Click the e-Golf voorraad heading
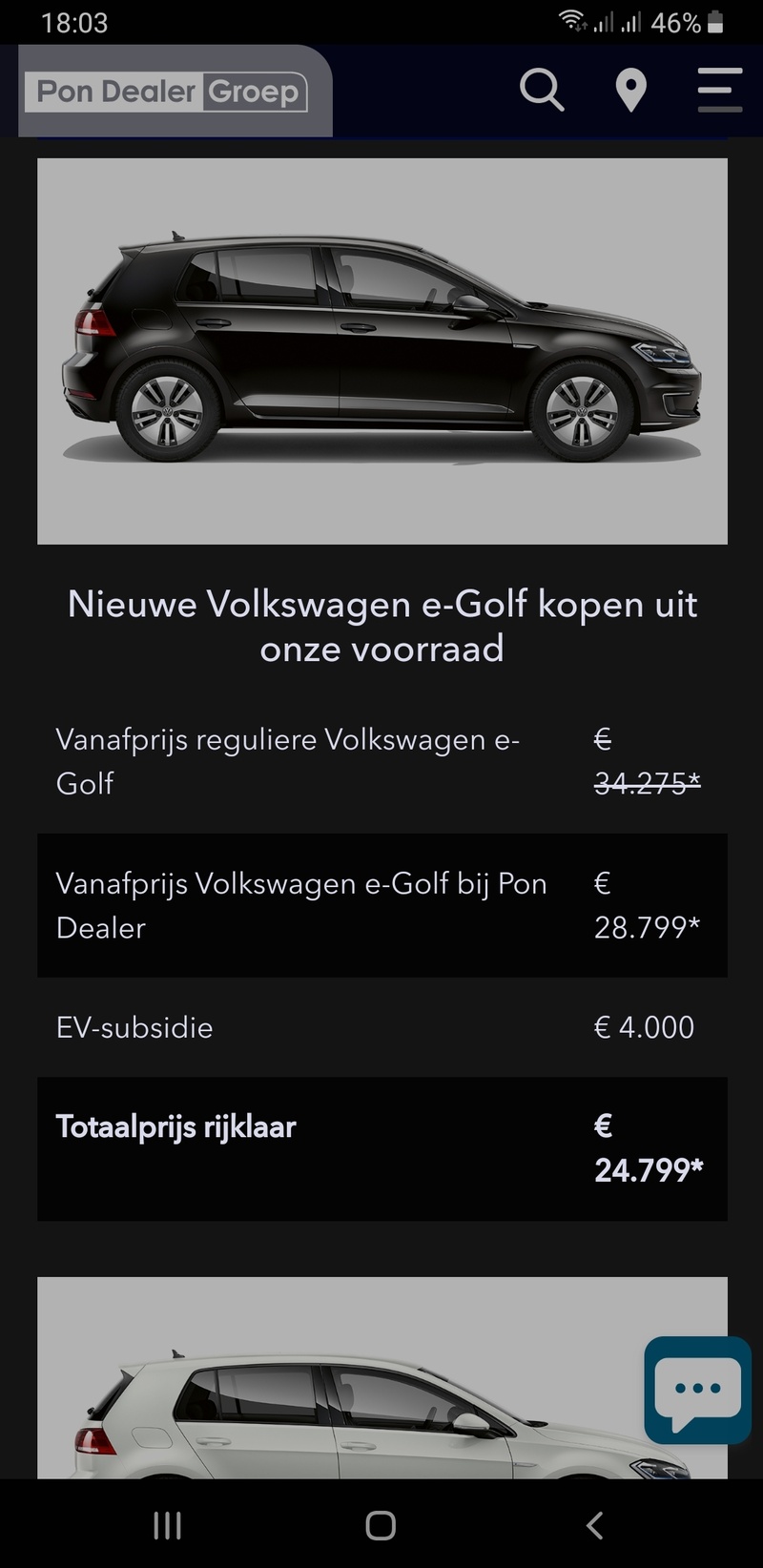Viewport: 763px width, 1568px height. 381,626
